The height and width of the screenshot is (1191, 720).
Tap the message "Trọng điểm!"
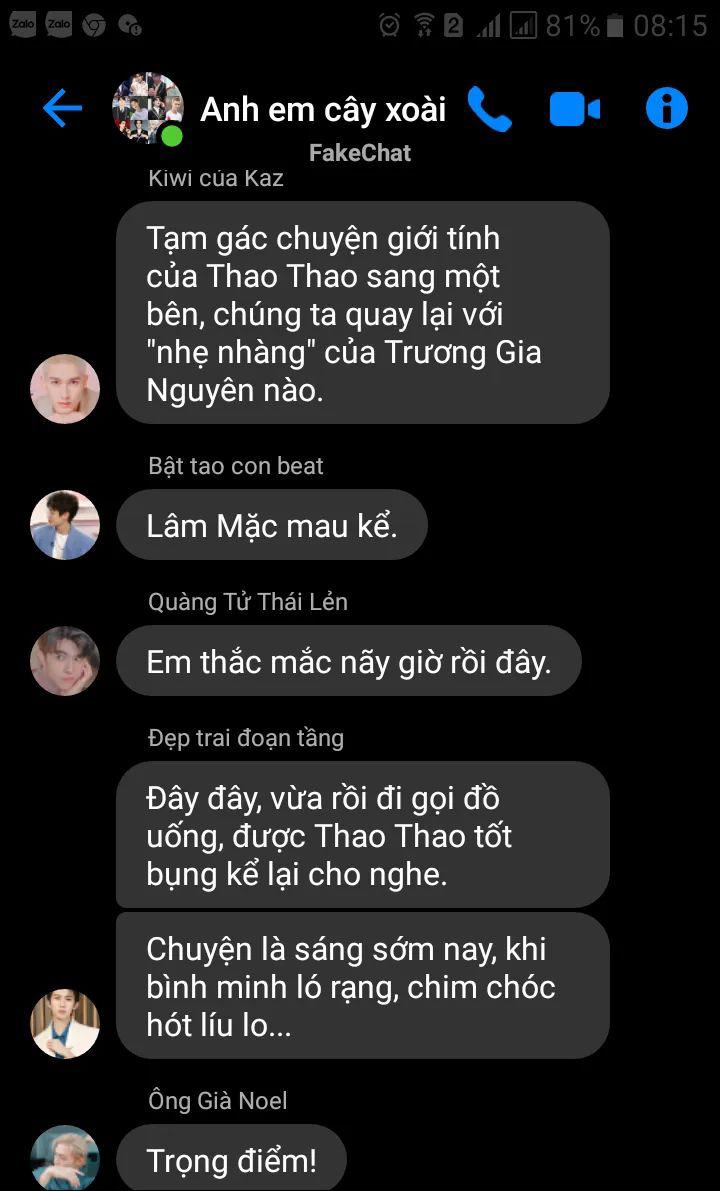[x=231, y=1160]
